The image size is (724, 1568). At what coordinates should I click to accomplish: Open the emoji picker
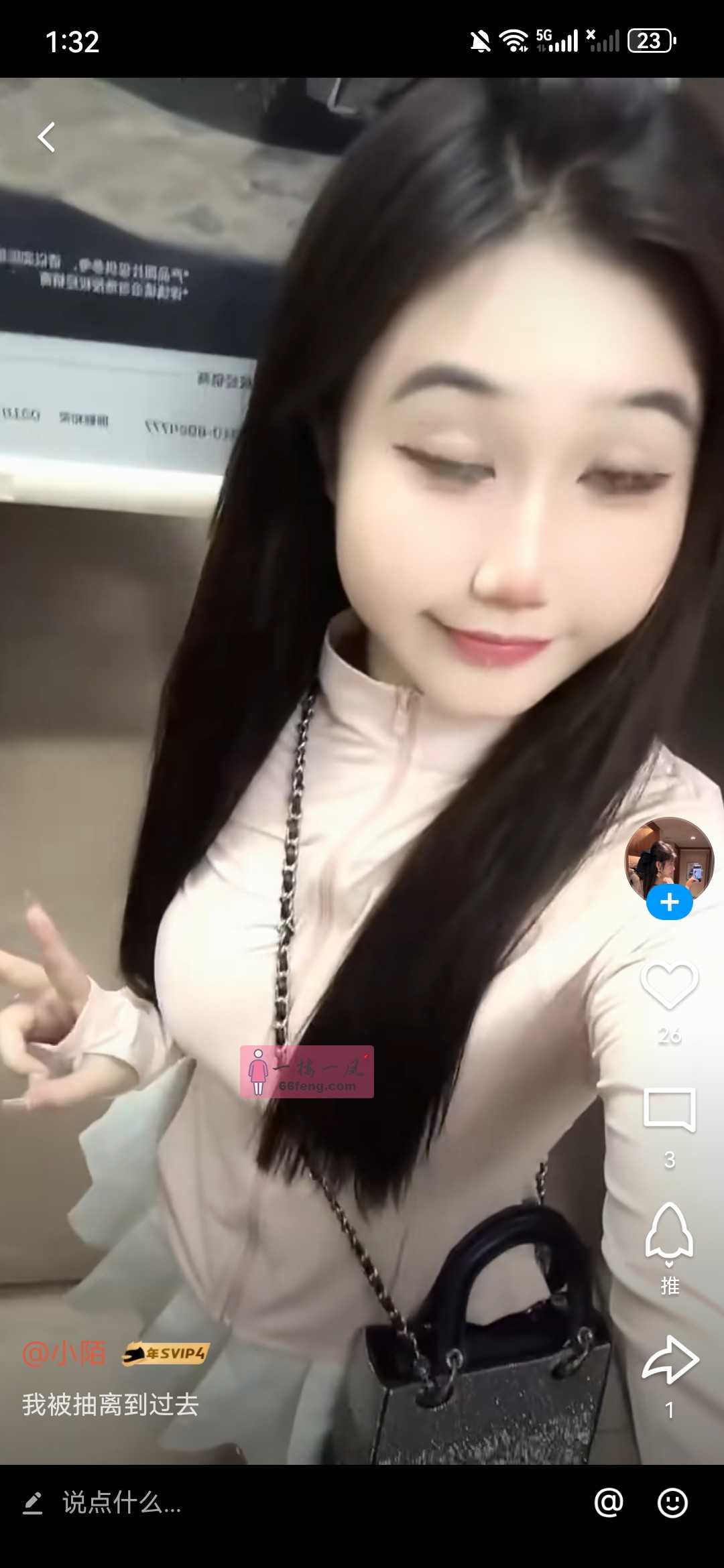672,1502
